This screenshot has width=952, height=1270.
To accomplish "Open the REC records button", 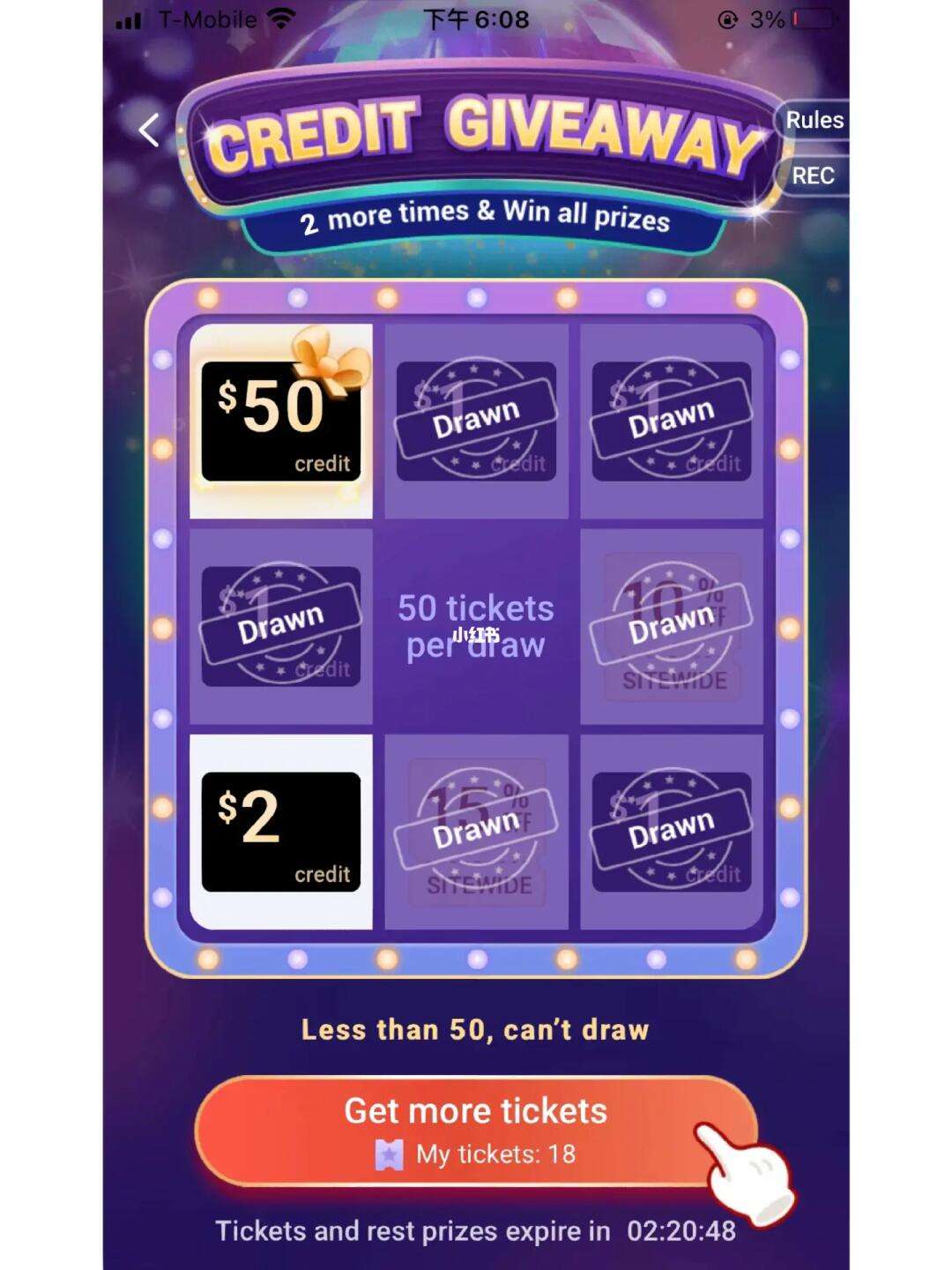I will (813, 176).
